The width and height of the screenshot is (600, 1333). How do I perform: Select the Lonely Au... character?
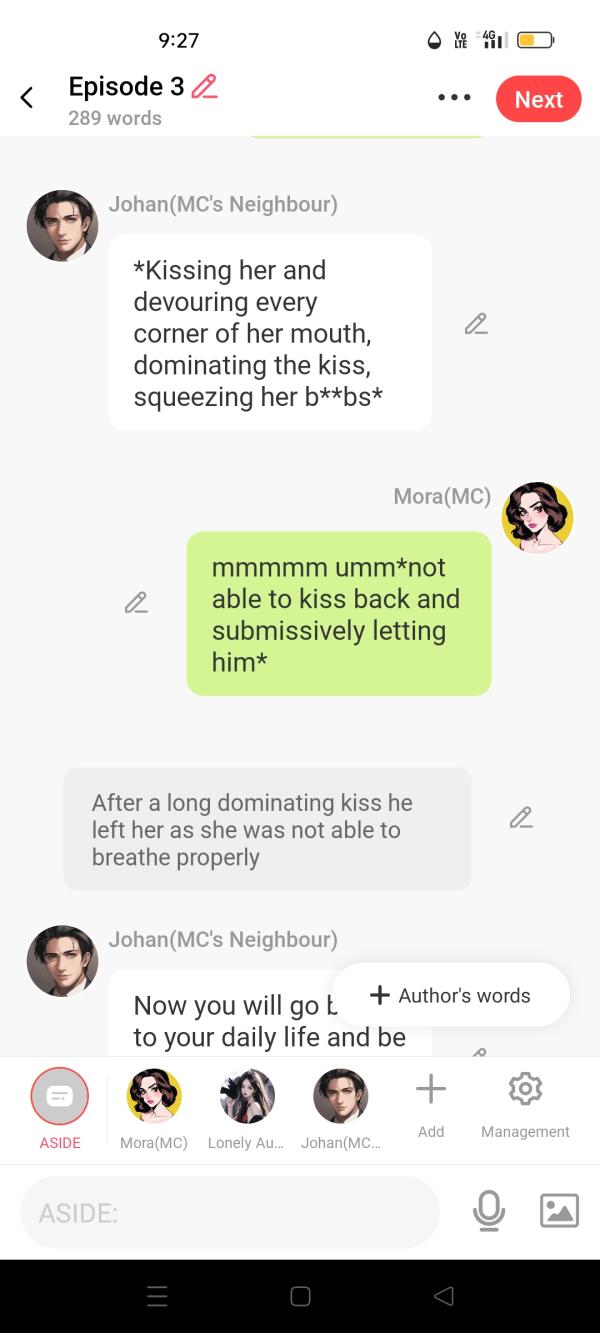[x=247, y=1098]
